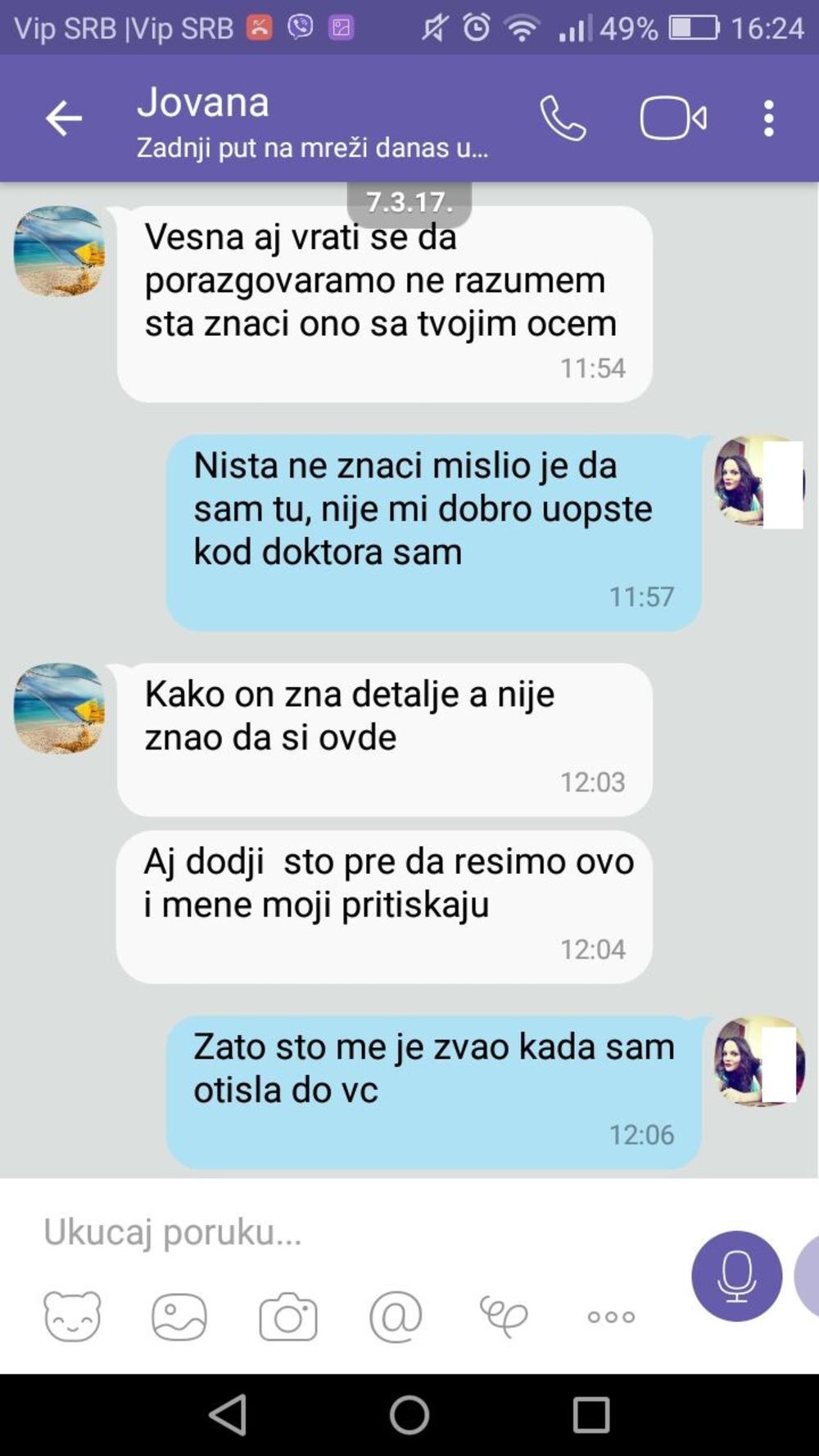Start a video call with Jovana
The height and width of the screenshot is (1456, 819).
click(x=672, y=120)
